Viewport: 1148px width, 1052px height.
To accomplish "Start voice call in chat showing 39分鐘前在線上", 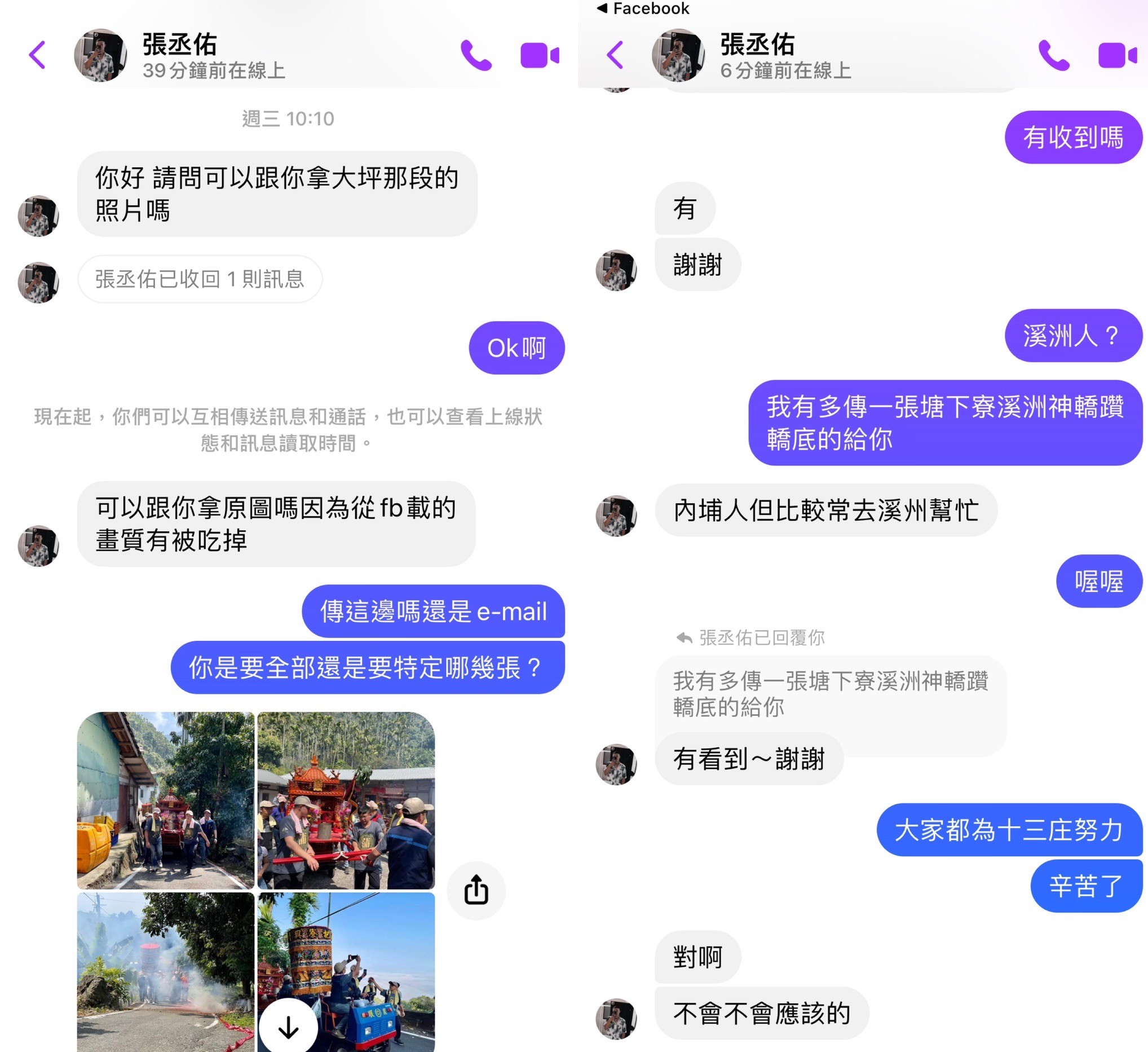I will click(475, 55).
